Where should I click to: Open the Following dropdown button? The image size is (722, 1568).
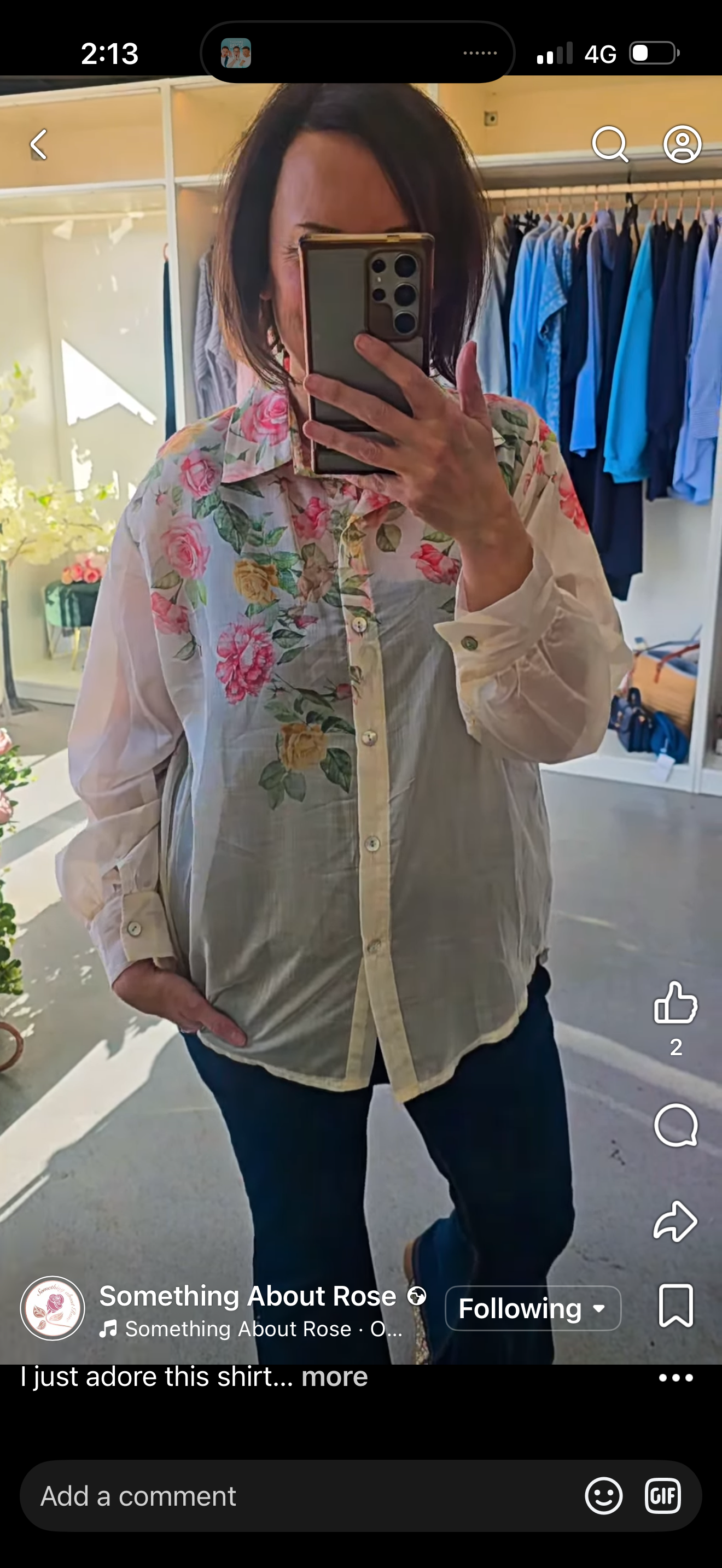(533, 1308)
